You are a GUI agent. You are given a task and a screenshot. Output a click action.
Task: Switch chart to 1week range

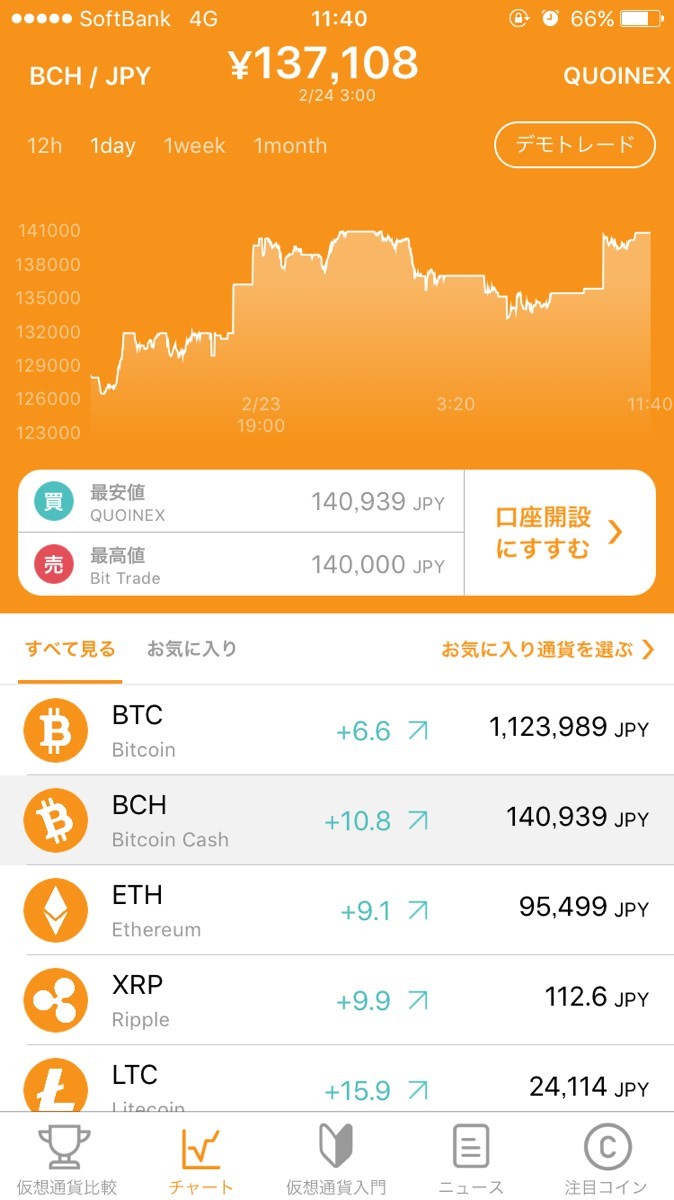click(x=195, y=146)
